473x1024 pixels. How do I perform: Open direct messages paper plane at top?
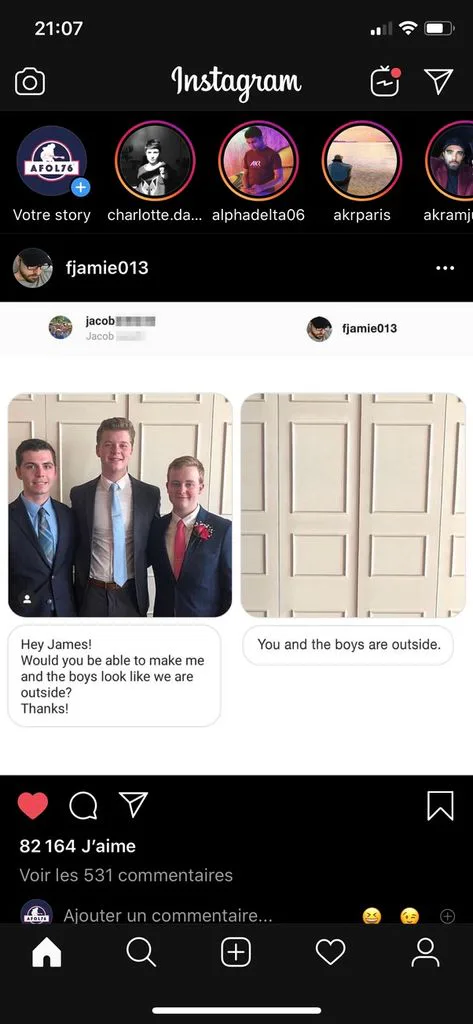point(438,82)
